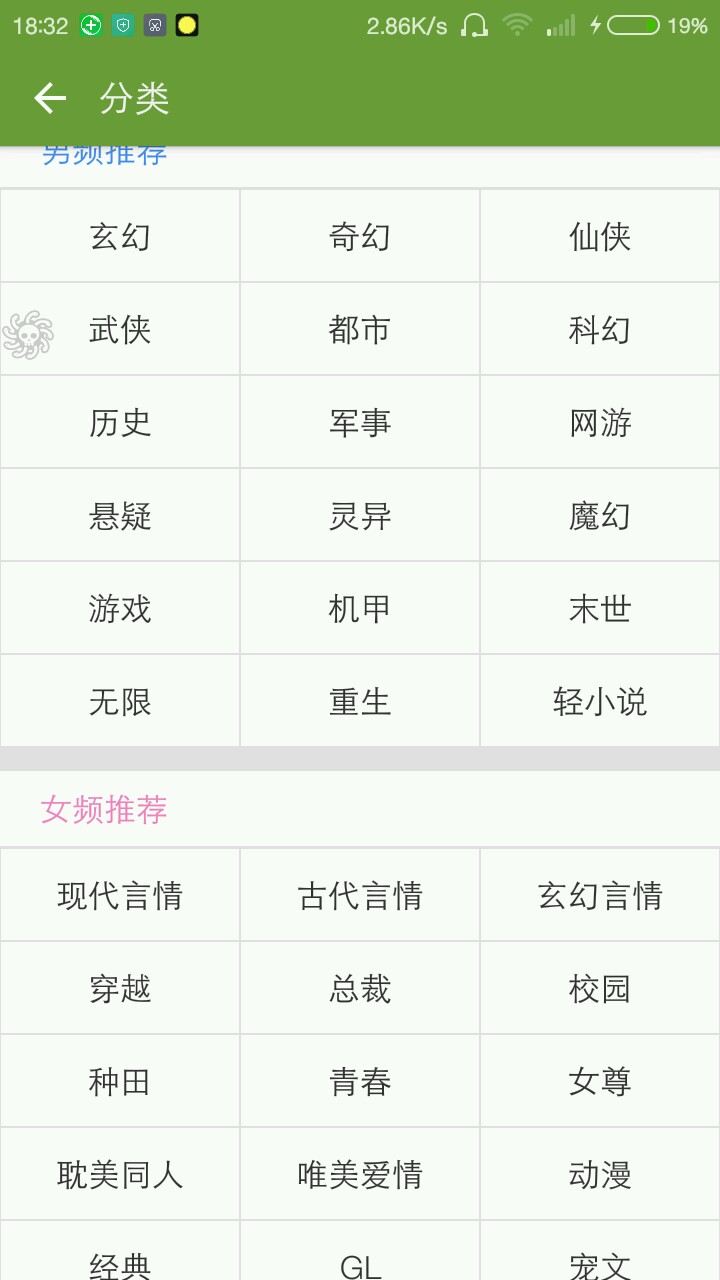Open the 玄幻 category
The image size is (720, 1280).
pos(120,237)
